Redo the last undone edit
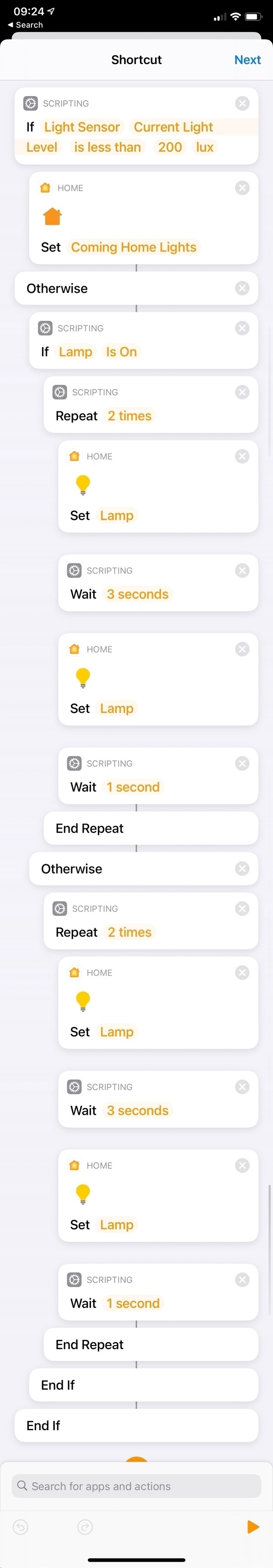This screenshot has width=273, height=1568. (85, 1526)
